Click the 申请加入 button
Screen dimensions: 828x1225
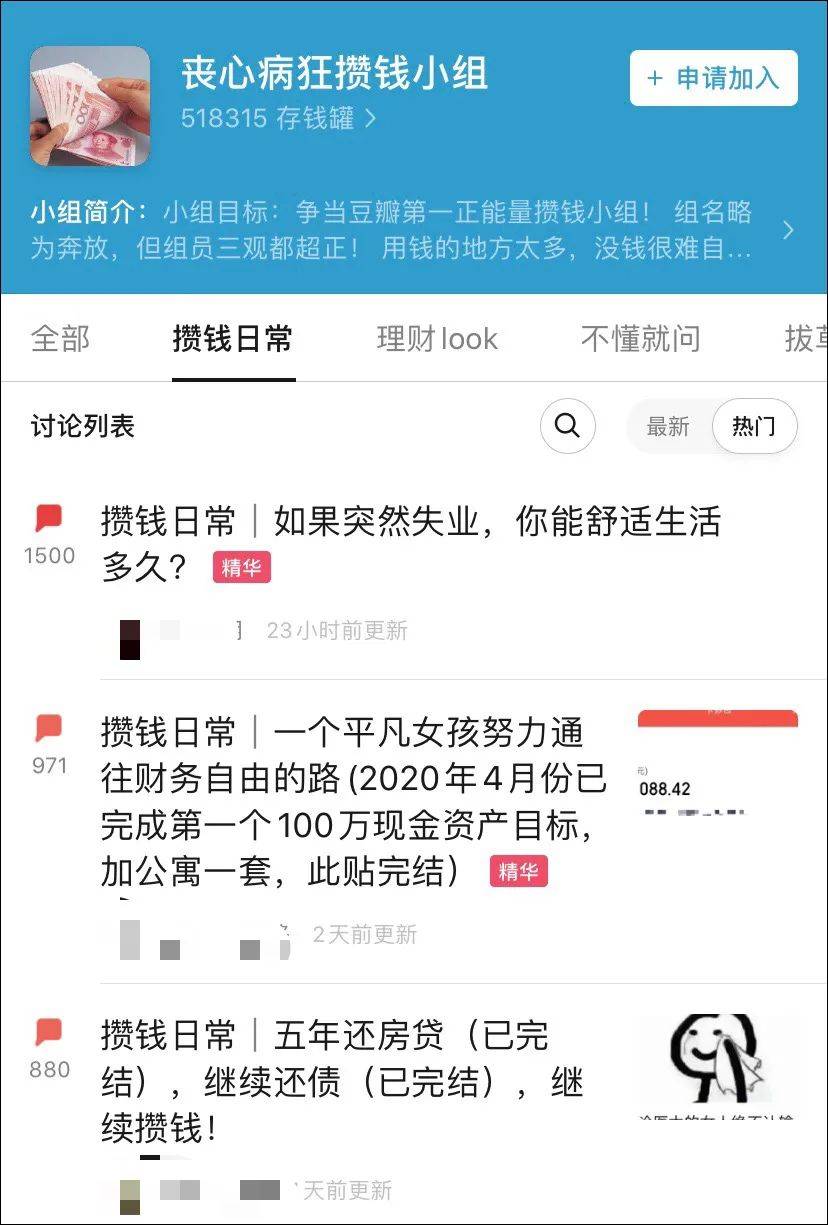coord(712,78)
